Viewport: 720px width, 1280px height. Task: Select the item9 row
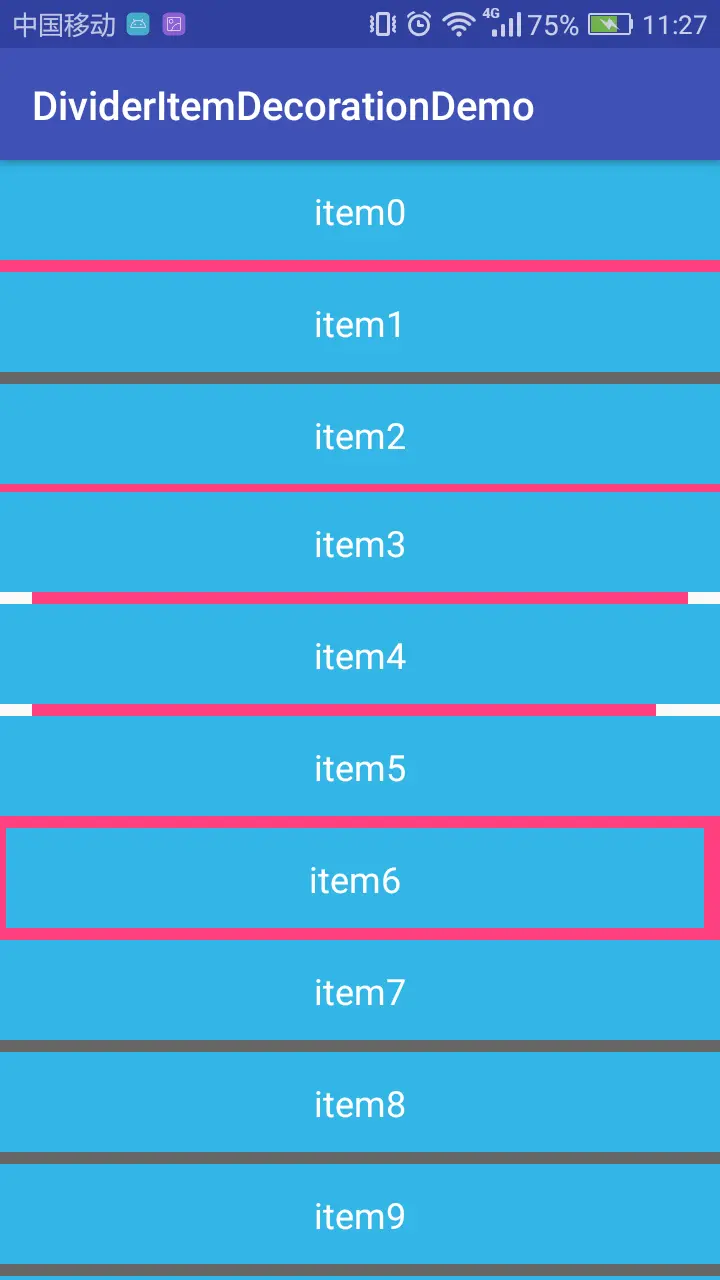pyautogui.click(x=360, y=1216)
